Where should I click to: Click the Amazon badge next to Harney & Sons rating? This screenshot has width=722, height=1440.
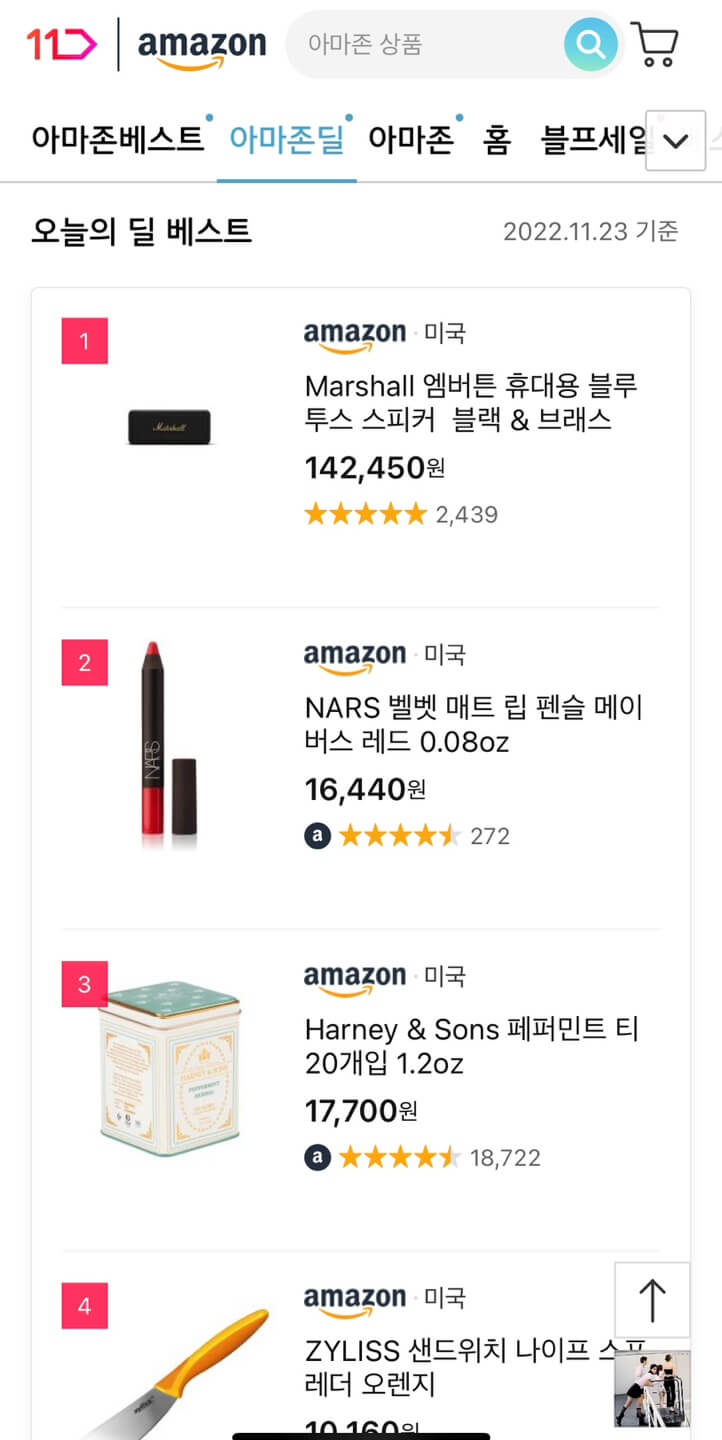[318, 1157]
